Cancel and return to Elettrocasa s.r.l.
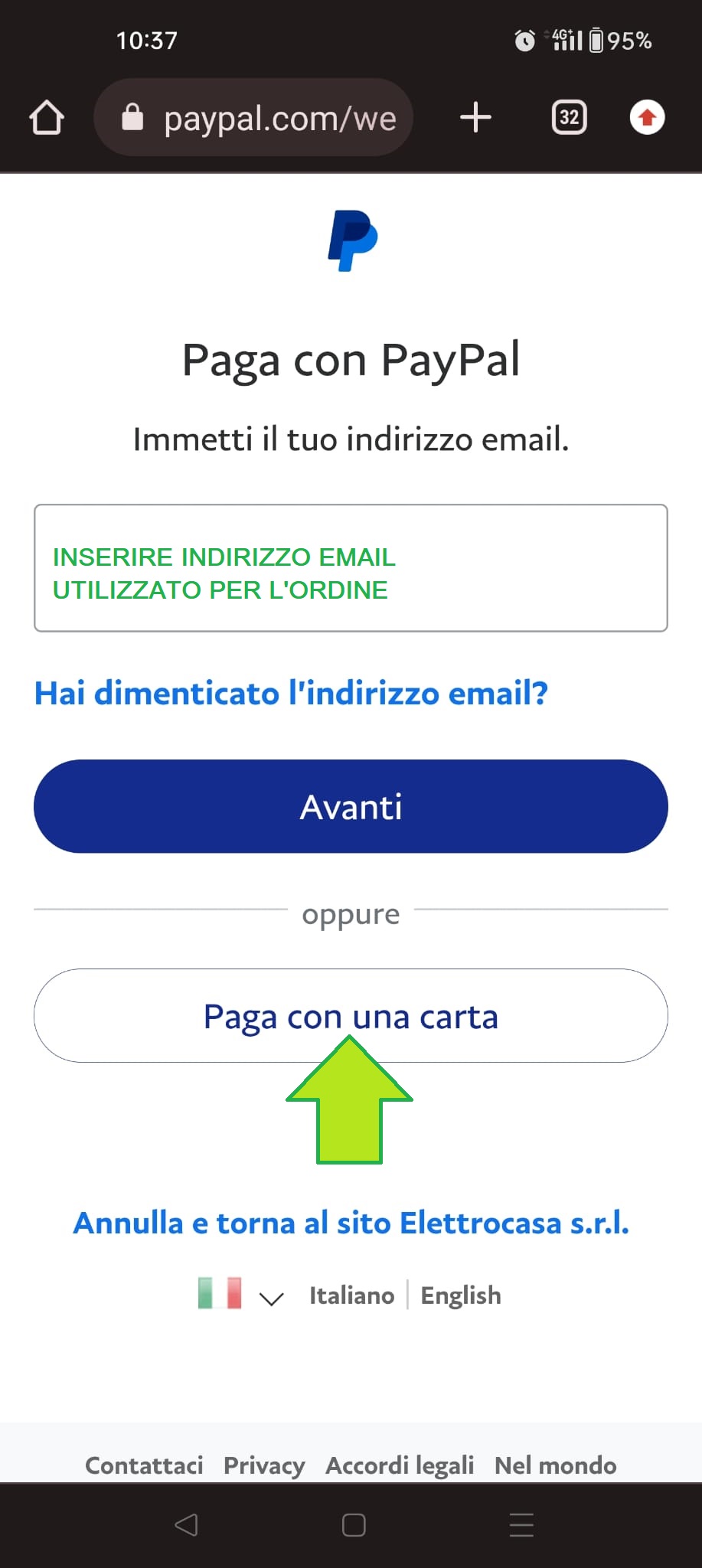Viewport: 702px width, 1568px height. (x=351, y=1223)
